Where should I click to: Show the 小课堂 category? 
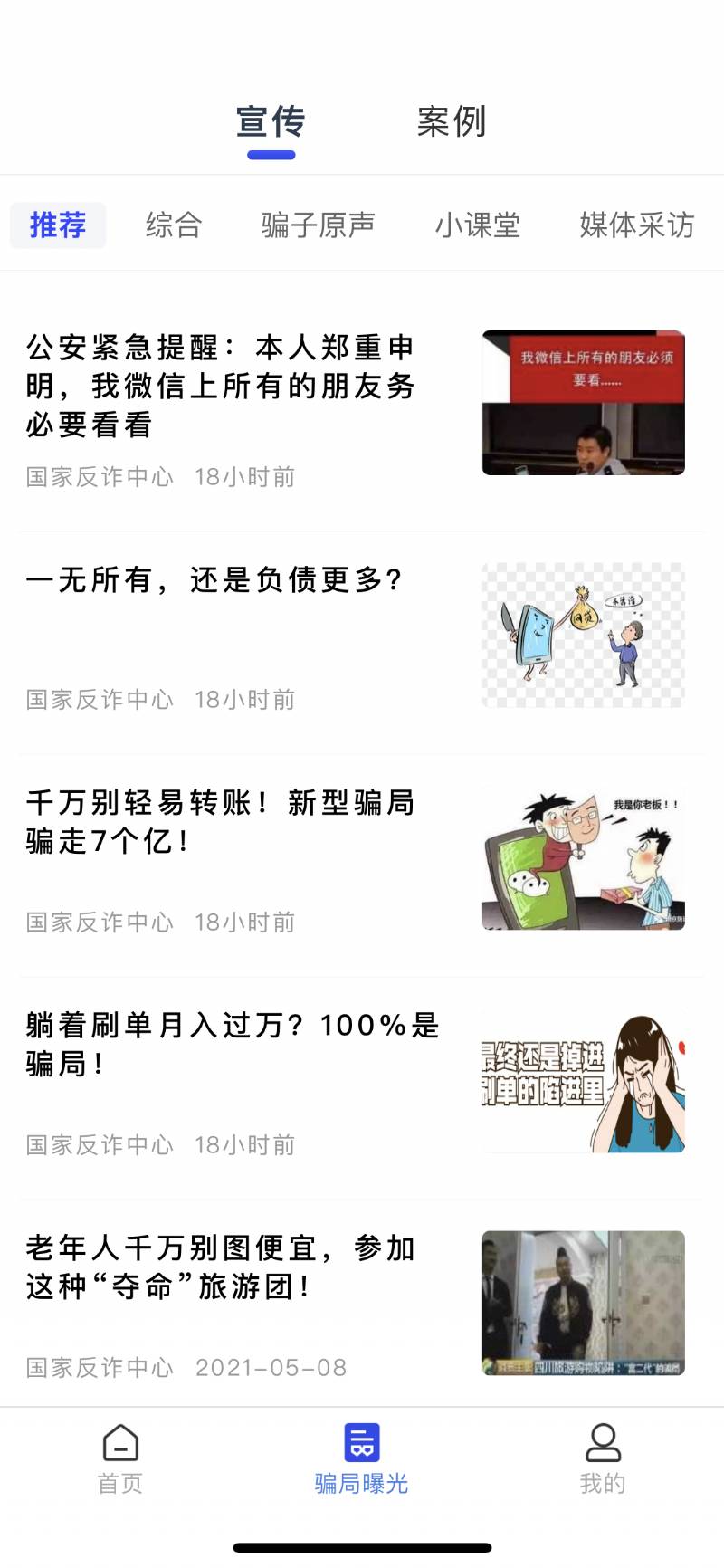478,225
